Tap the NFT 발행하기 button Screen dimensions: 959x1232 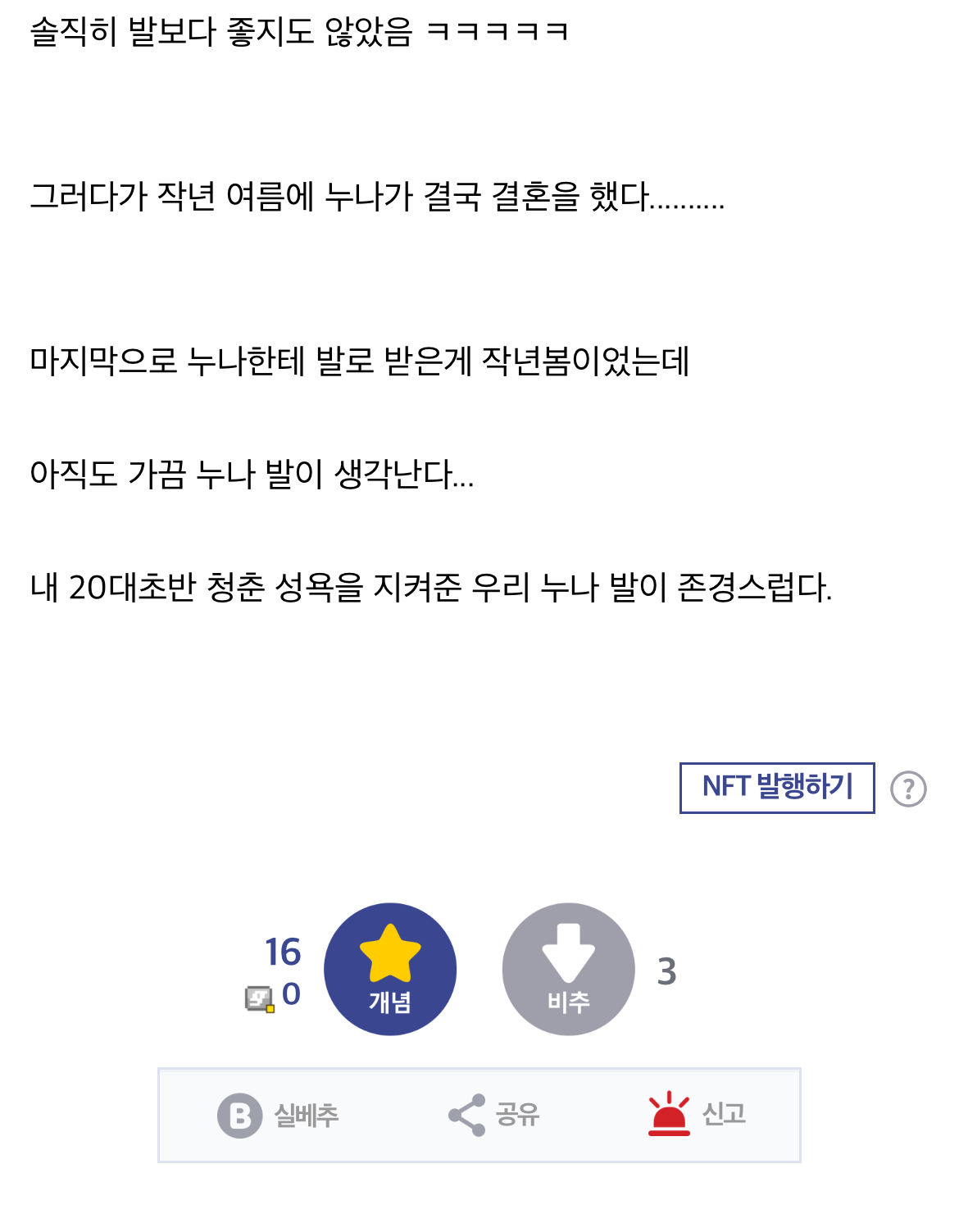776,788
